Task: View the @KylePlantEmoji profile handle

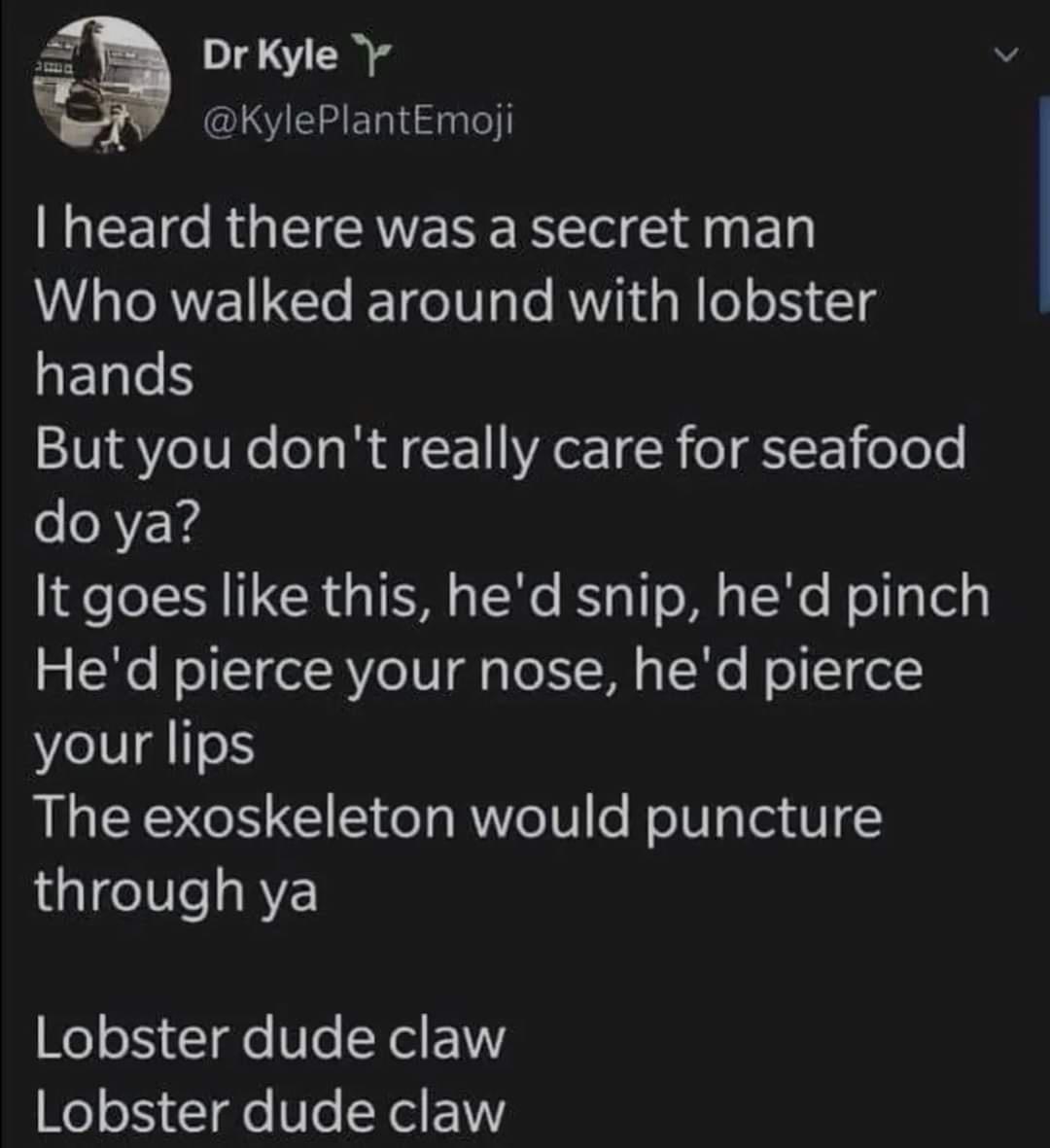Action: tap(357, 122)
